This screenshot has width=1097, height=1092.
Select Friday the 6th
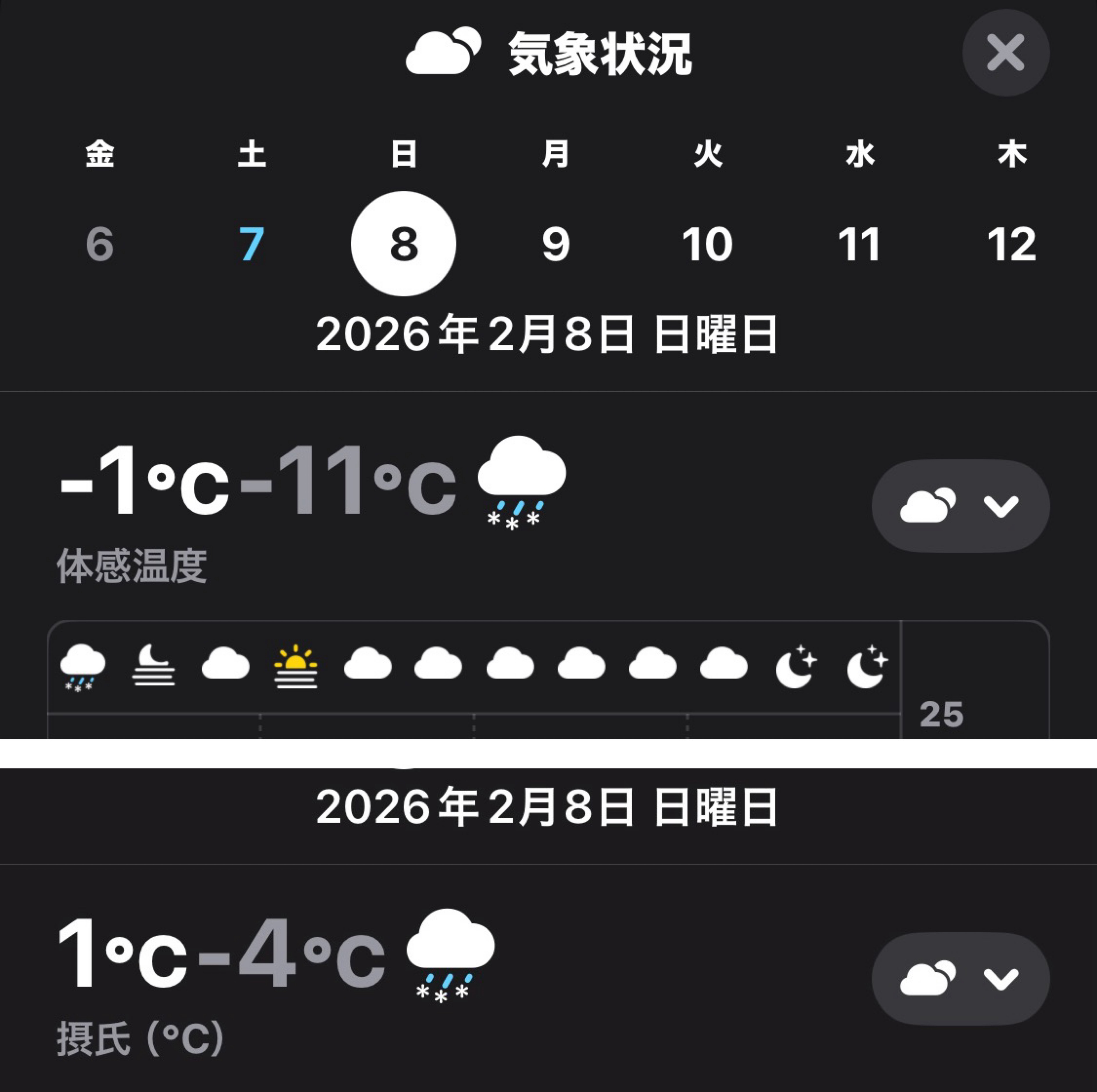point(100,244)
